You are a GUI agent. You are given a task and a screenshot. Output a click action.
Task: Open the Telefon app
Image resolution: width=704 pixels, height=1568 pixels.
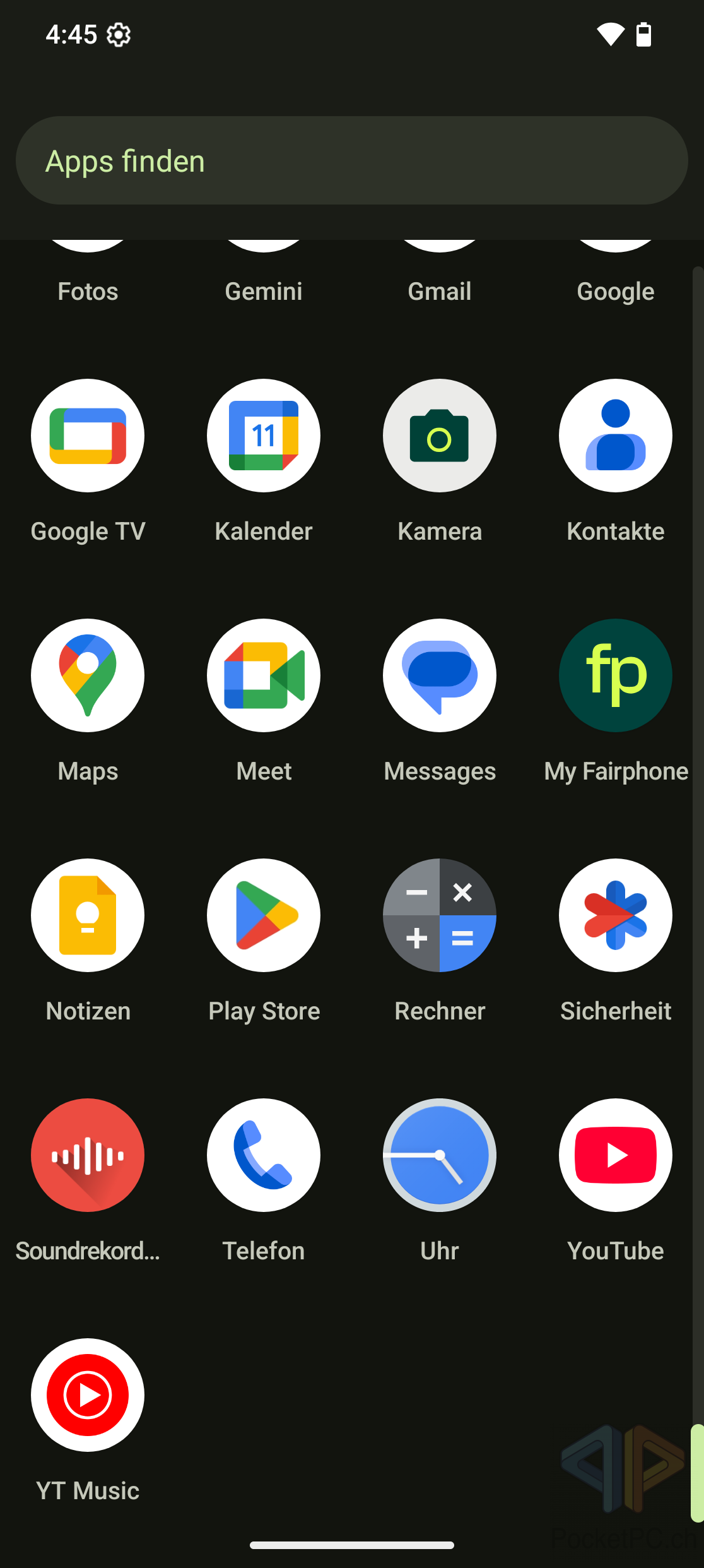264,1155
